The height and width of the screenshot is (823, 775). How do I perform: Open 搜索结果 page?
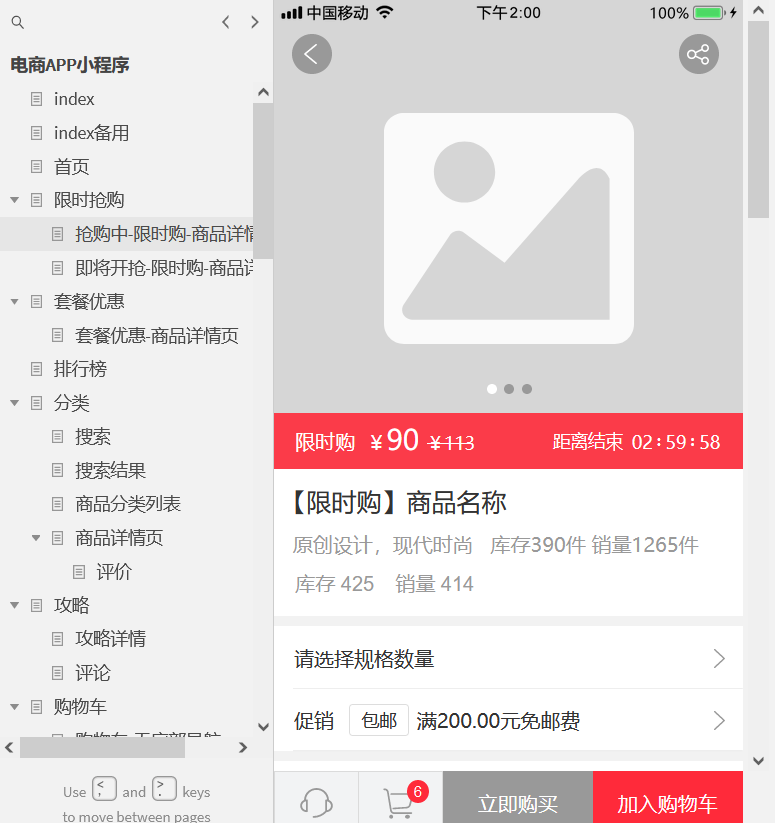pyautogui.click(x=110, y=470)
